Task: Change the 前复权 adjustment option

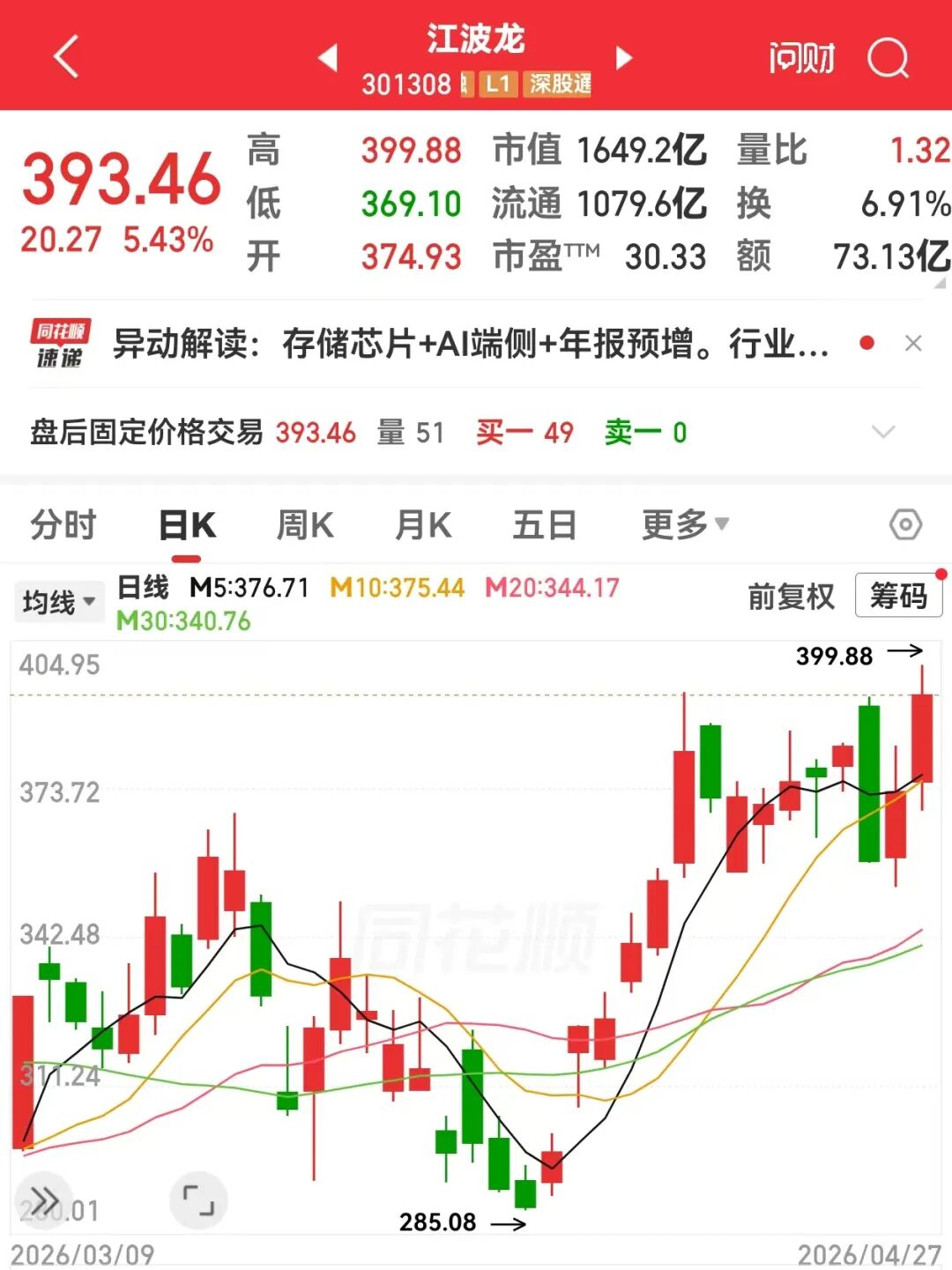Action: (791, 597)
